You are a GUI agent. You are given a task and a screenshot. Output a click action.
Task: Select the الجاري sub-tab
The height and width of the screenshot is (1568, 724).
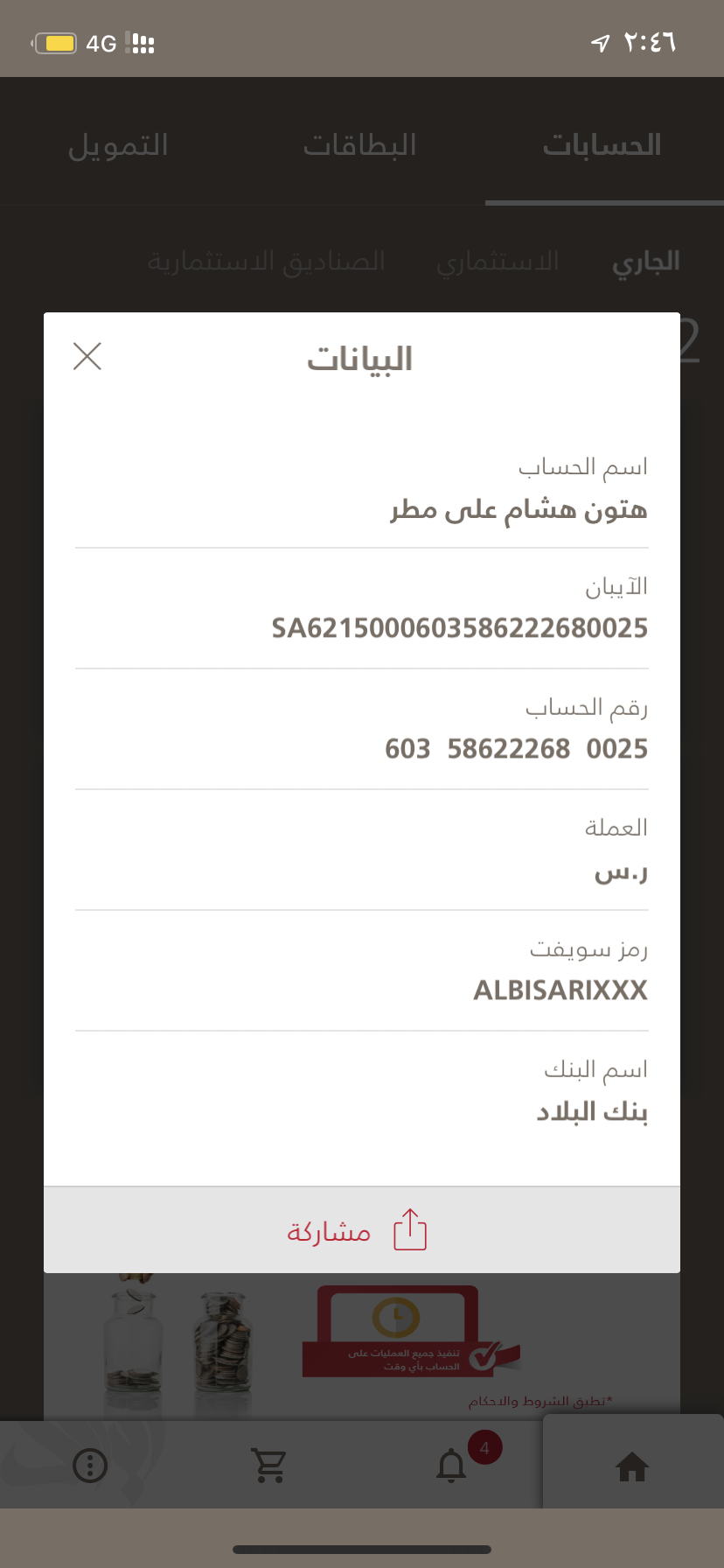coord(645,262)
